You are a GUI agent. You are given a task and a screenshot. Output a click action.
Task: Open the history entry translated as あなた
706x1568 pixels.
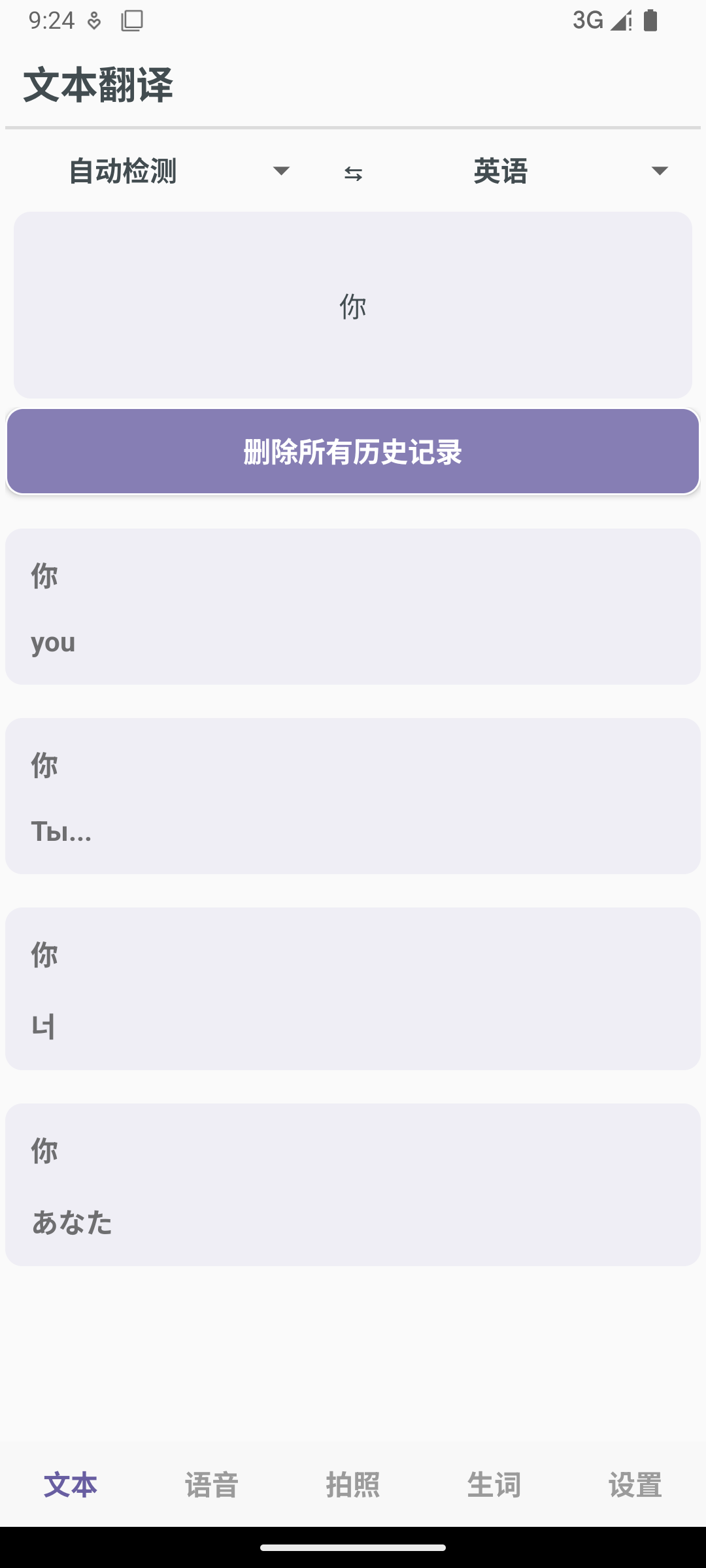point(353,1184)
